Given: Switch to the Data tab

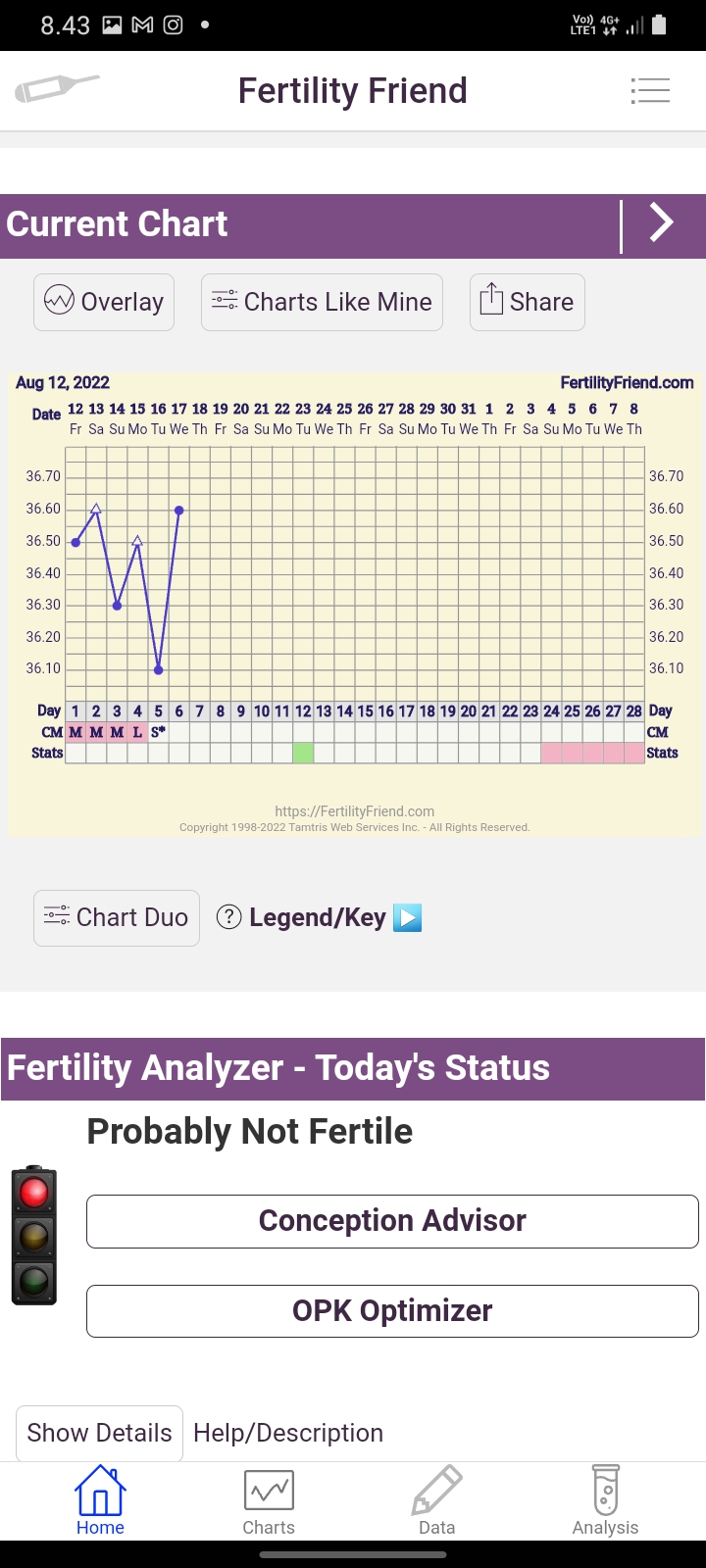Looking at the screenshot, I should click(x=436, y=1501).
